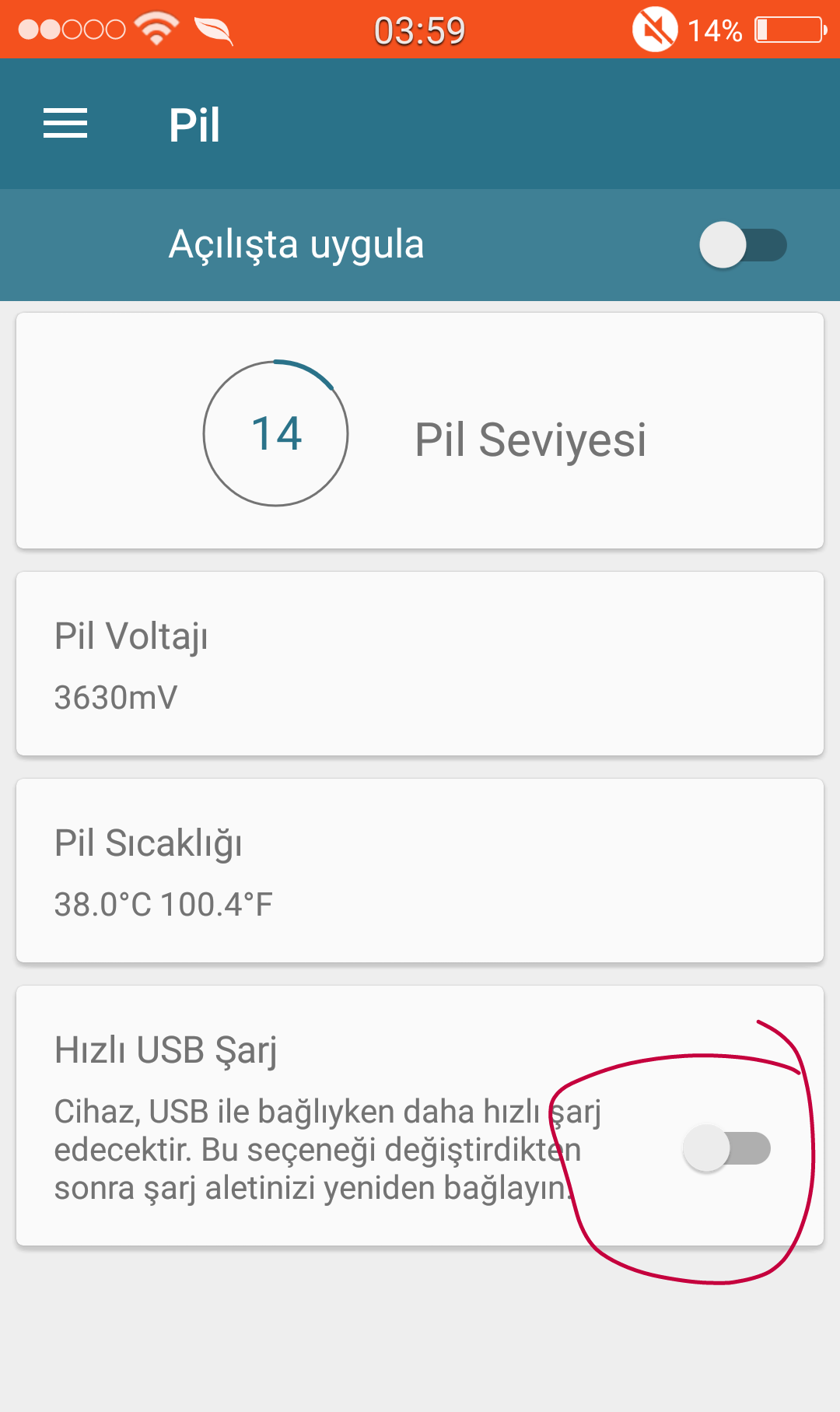
Task: Turn on Hızlı USB Şarj
Action: [726, 1148]
